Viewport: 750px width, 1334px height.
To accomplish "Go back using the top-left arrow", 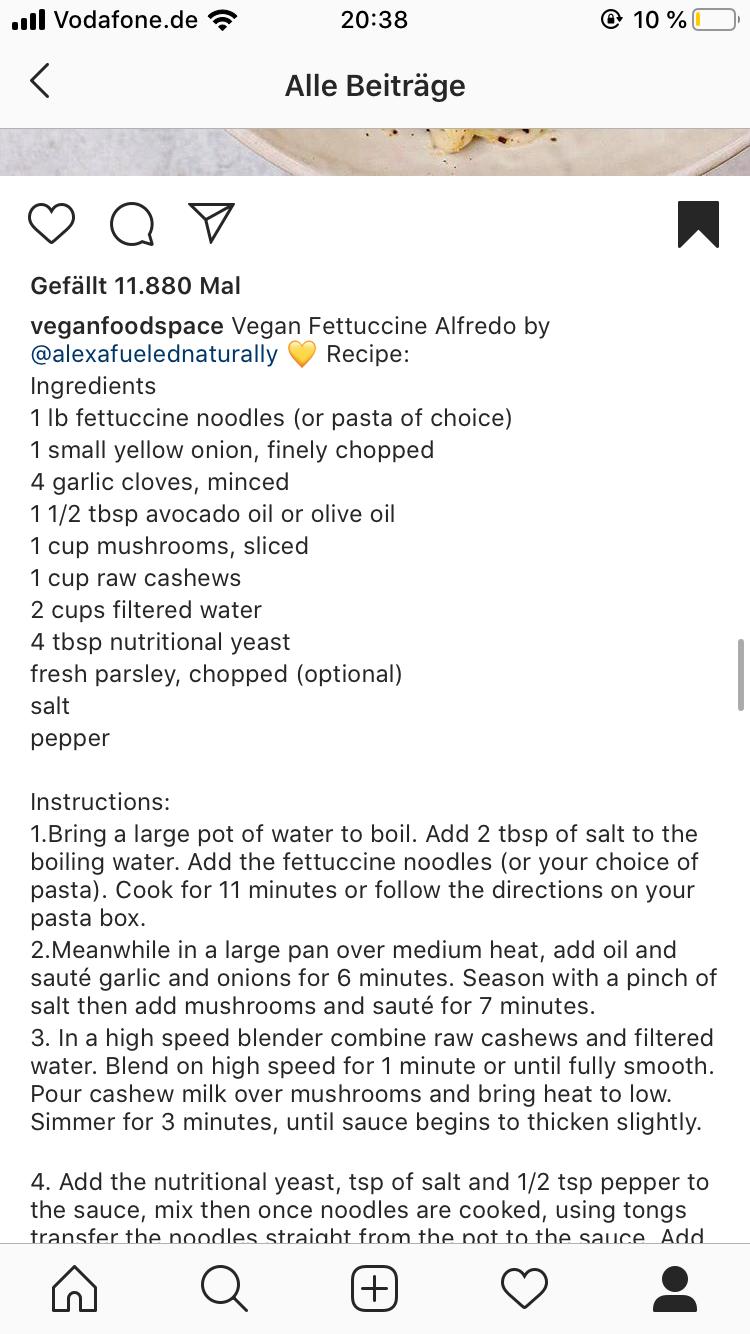I will [x=40, y=82].
